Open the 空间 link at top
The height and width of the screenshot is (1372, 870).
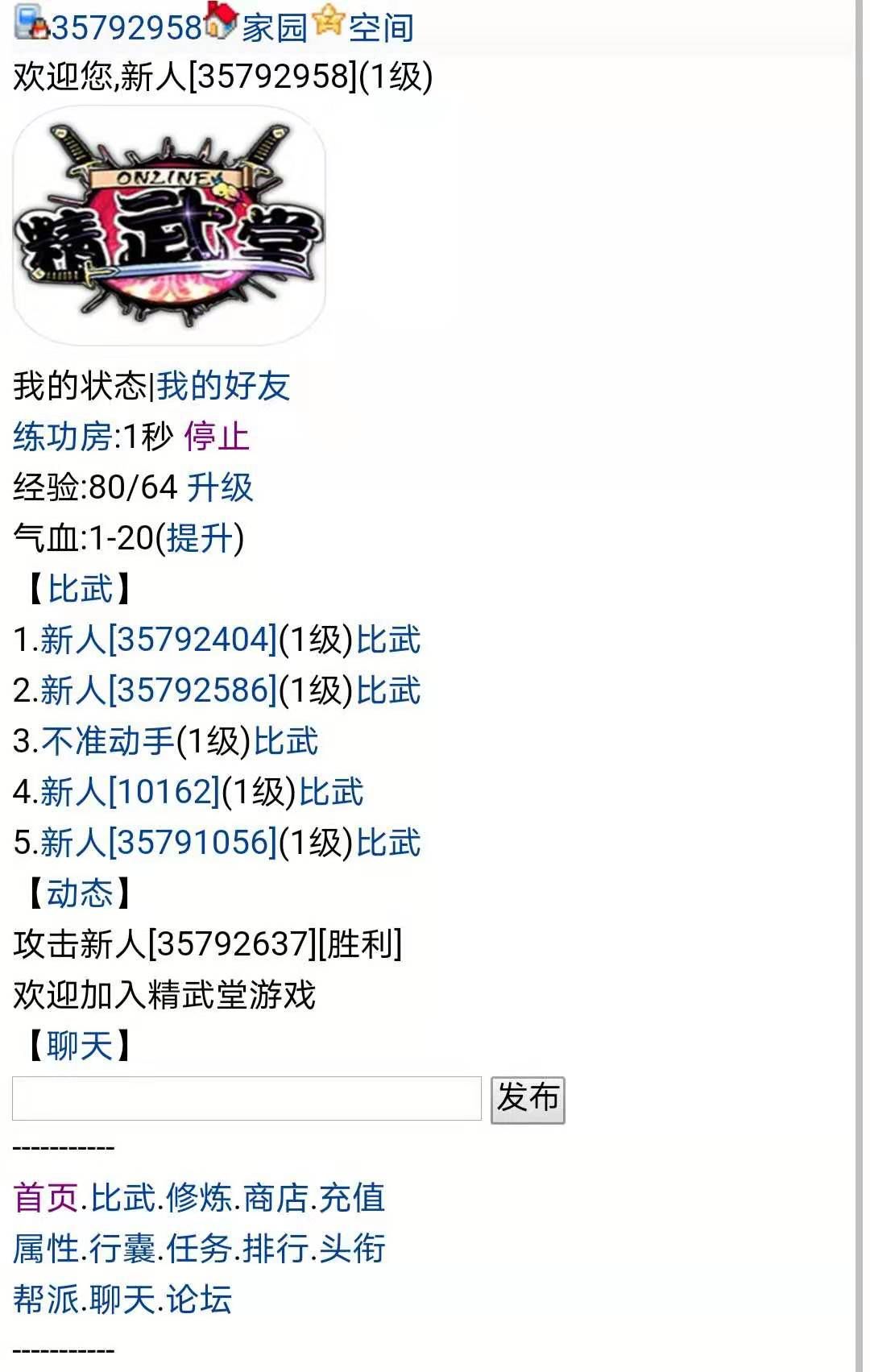380,28
